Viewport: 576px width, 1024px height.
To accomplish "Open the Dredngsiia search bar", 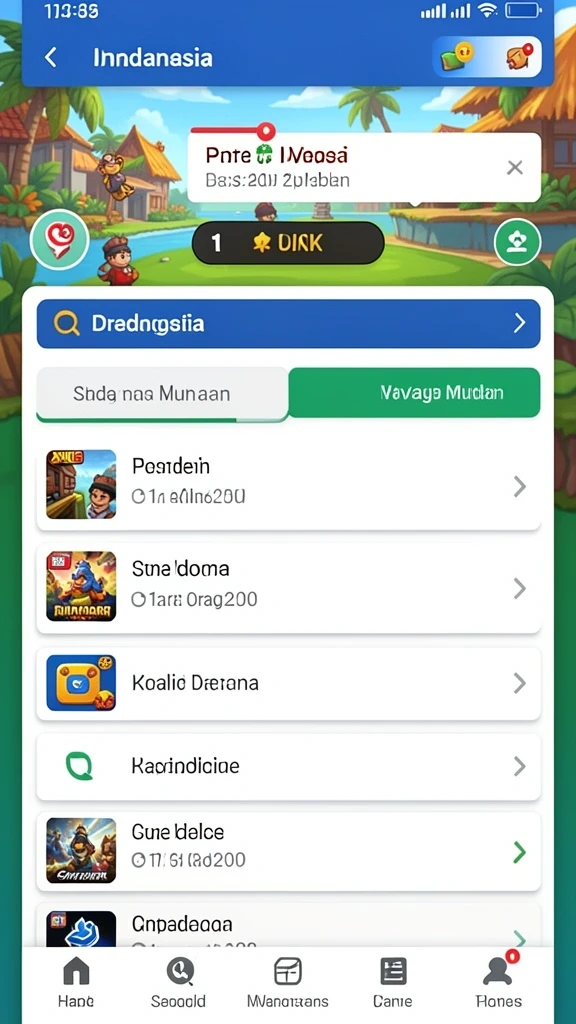I will [x=288, y=323].
